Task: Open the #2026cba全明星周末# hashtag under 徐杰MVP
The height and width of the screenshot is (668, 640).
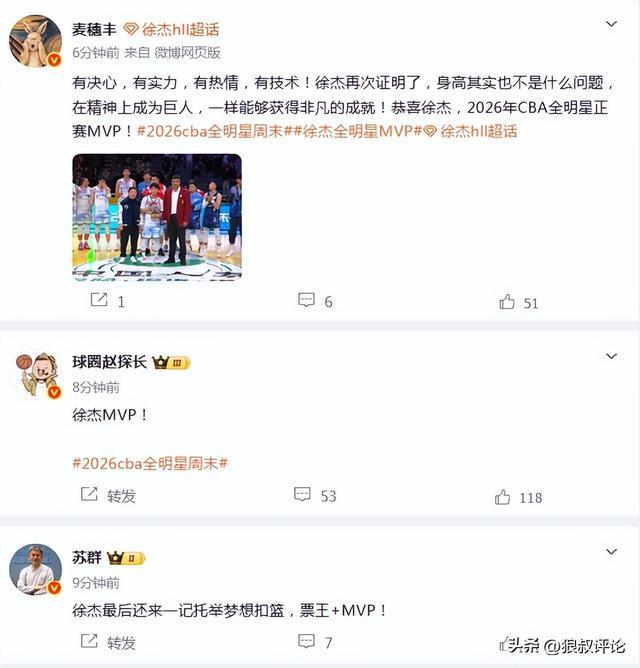Action: point(150,463)
